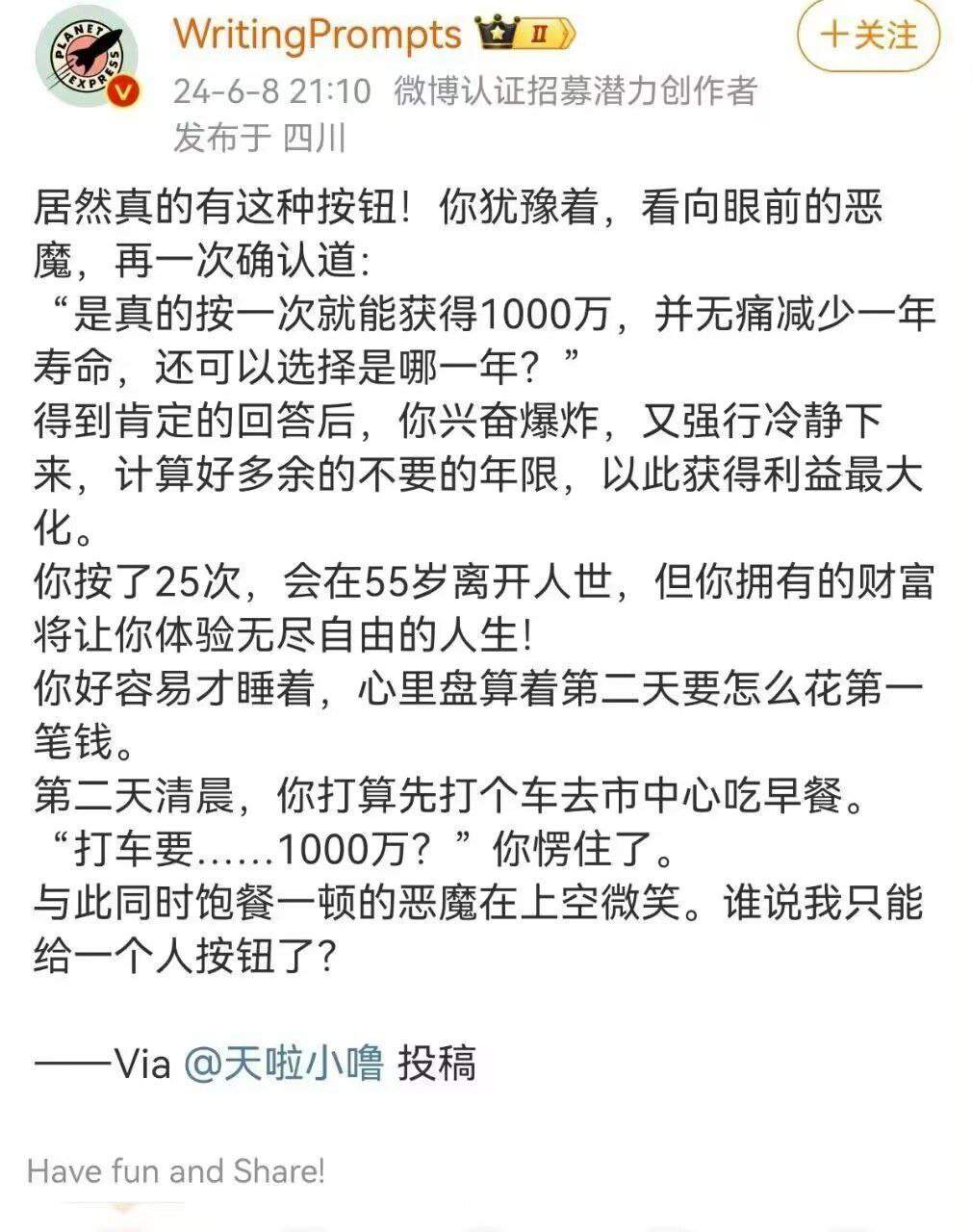This screenshot has width=972, height=1232.
Task: Open the @天啦小噜 mention
Action: tap(283, 1064)
